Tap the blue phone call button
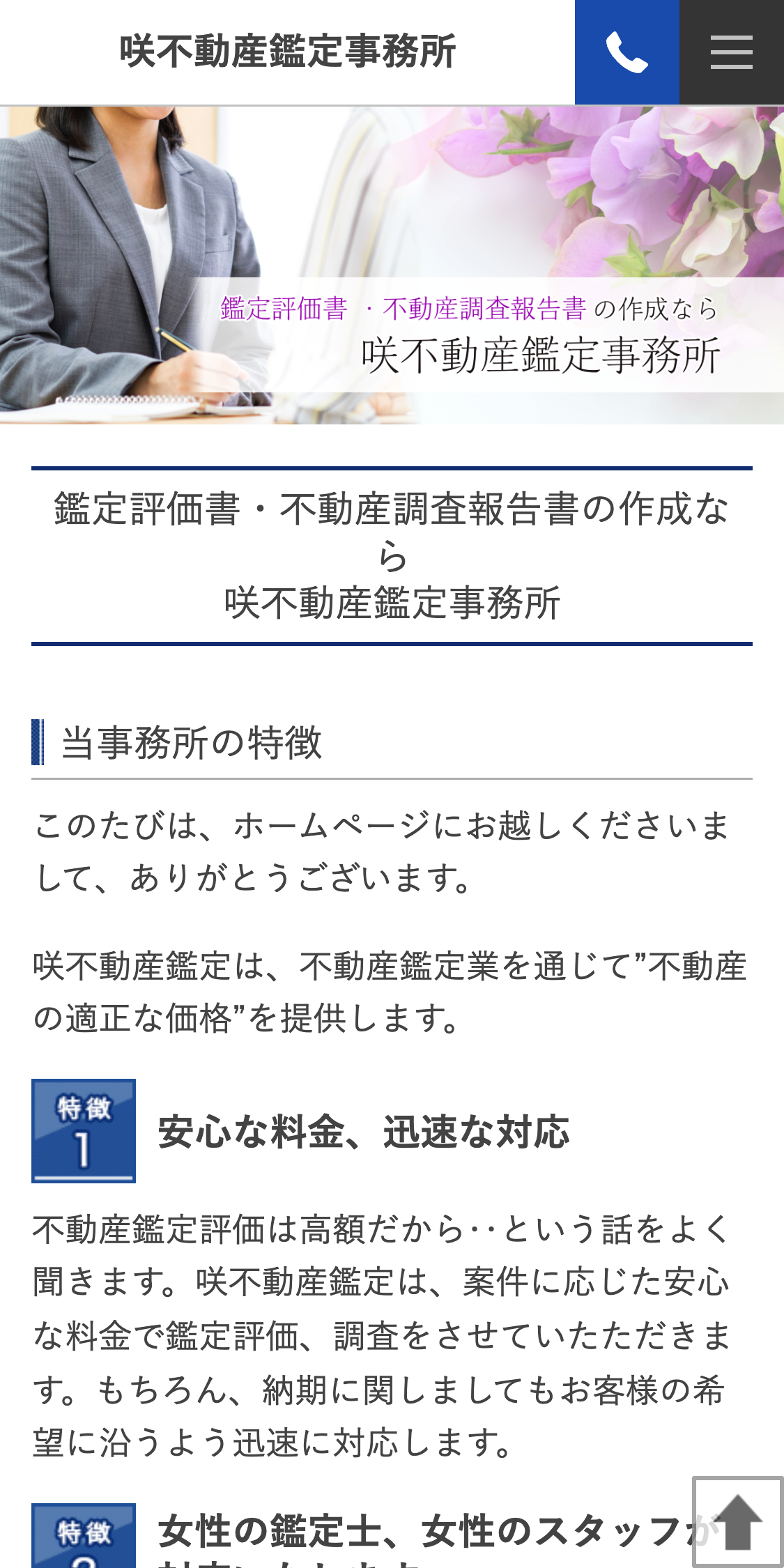Image resolution: width=784 pixels, height=1568 pixels. click(627, 52)
